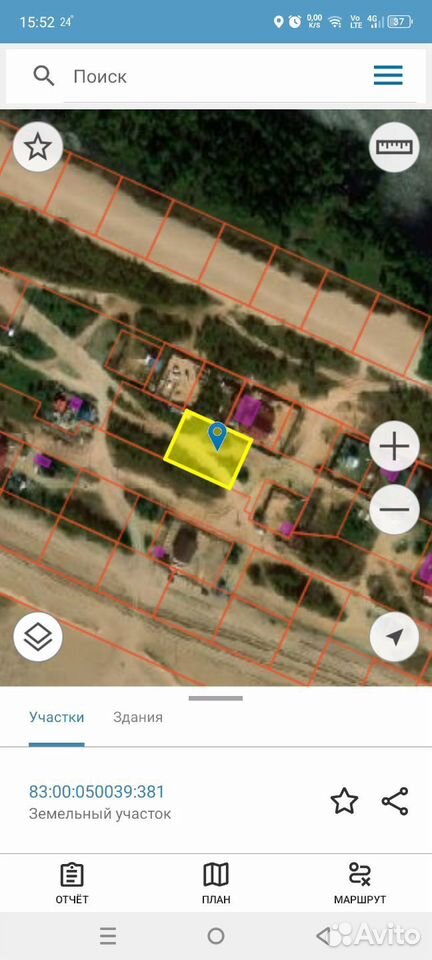This screenshot has width=432, height=960.
Task: Center map on my location
Action: click(395, 637)
